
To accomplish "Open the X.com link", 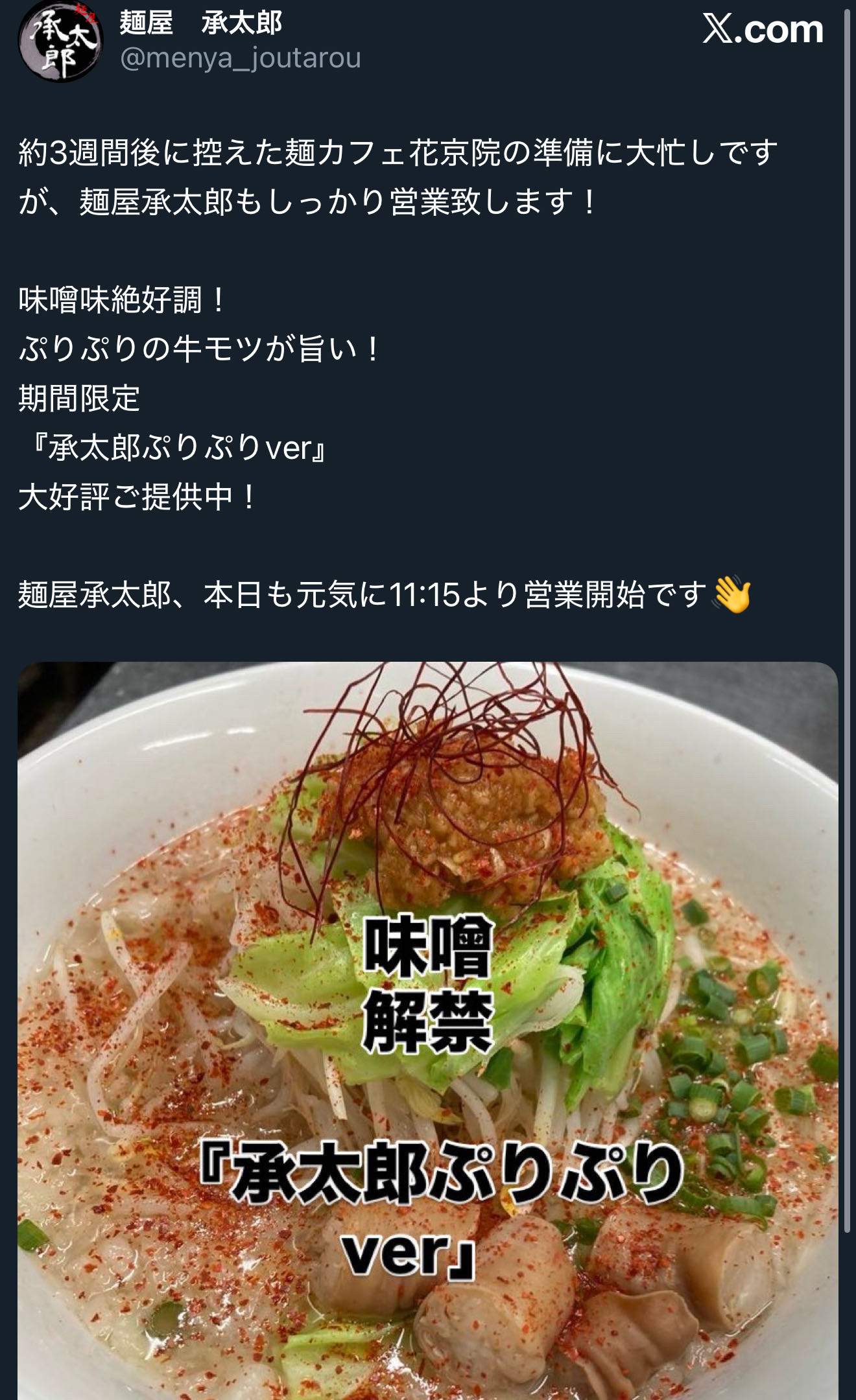I will click(763, 30).
